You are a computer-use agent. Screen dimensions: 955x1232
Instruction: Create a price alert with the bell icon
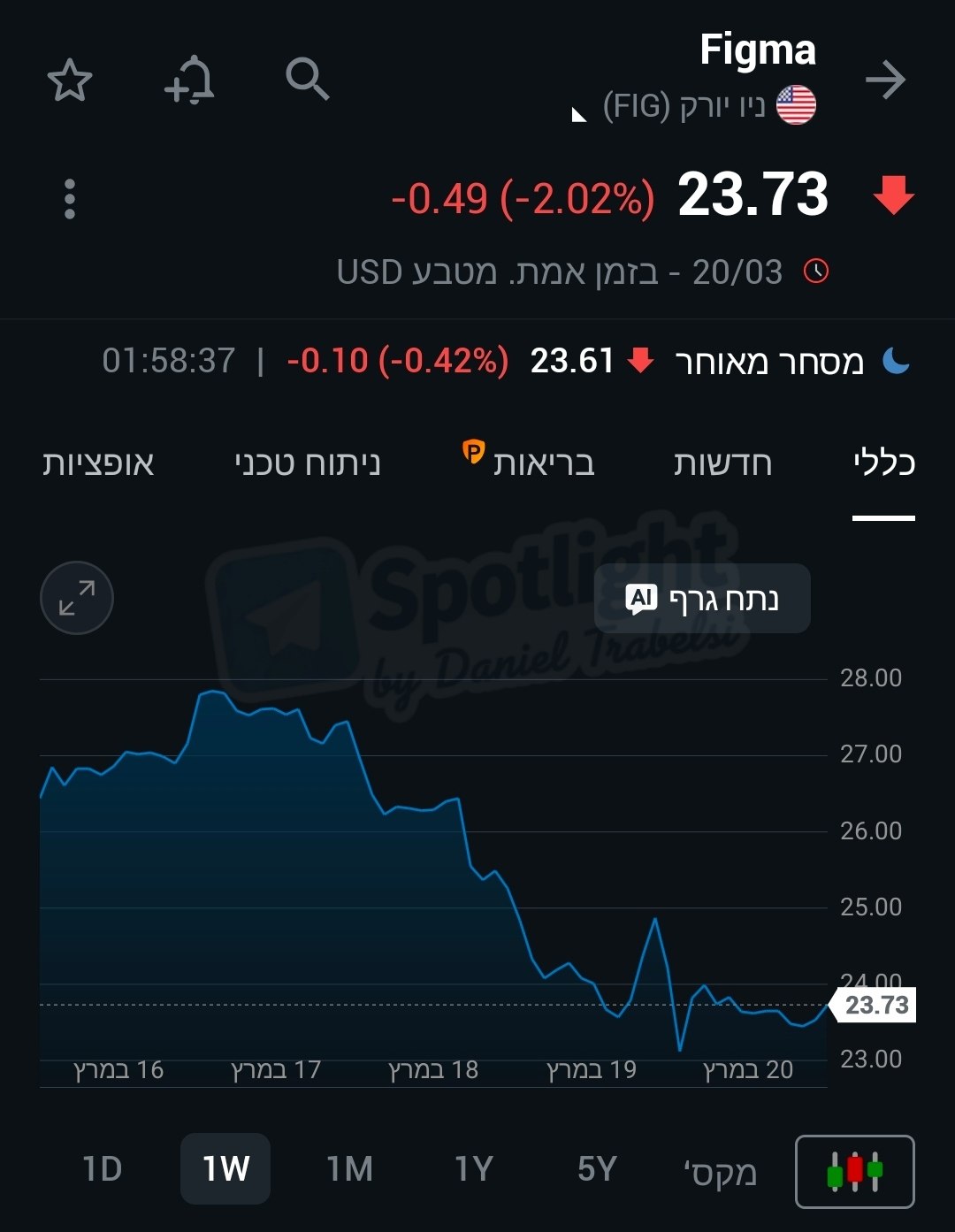click(189, 81)
